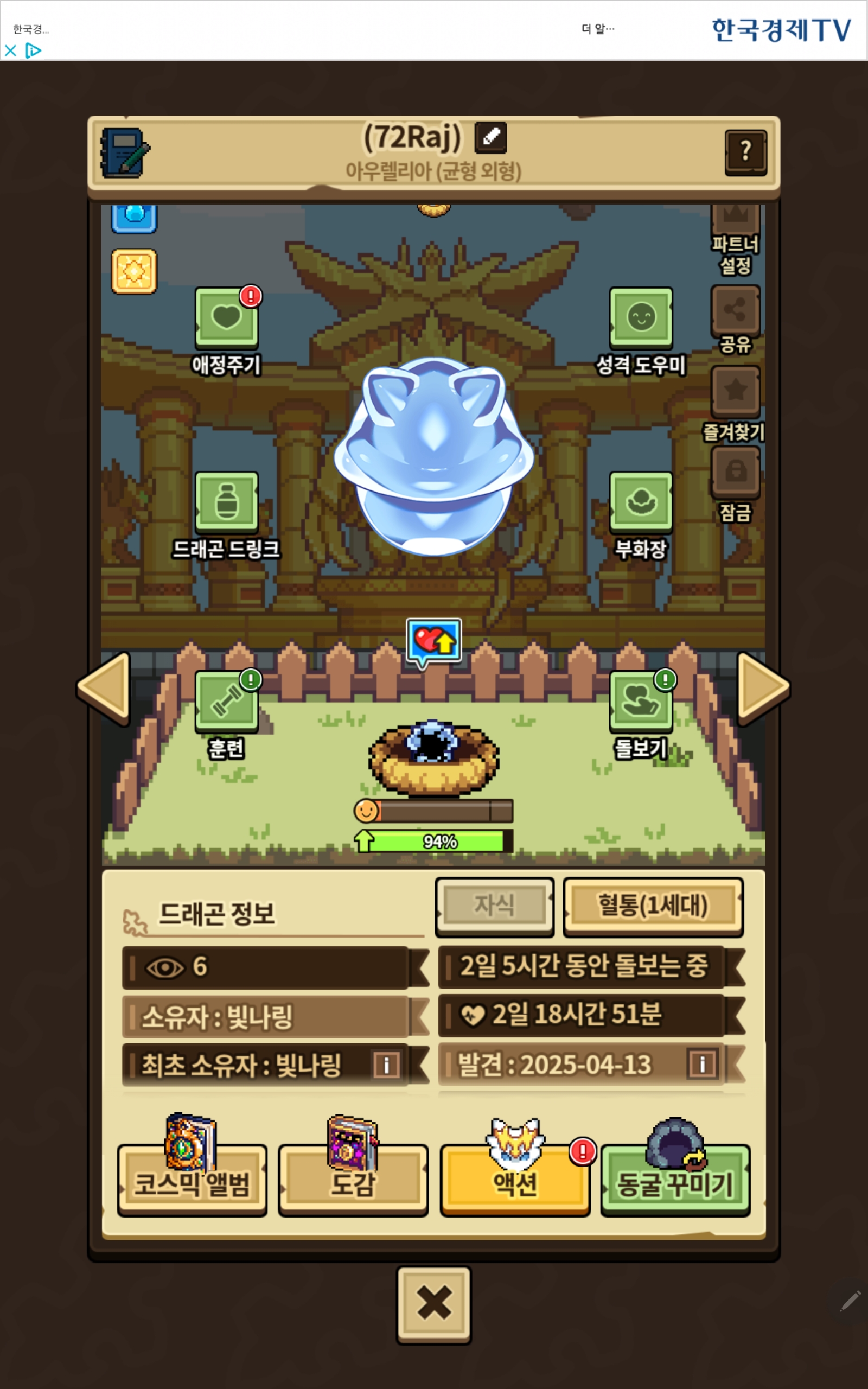Open the 도감 encyclopedia
This screenshot has width=868, height=1389.
[x=353, y=1180]
